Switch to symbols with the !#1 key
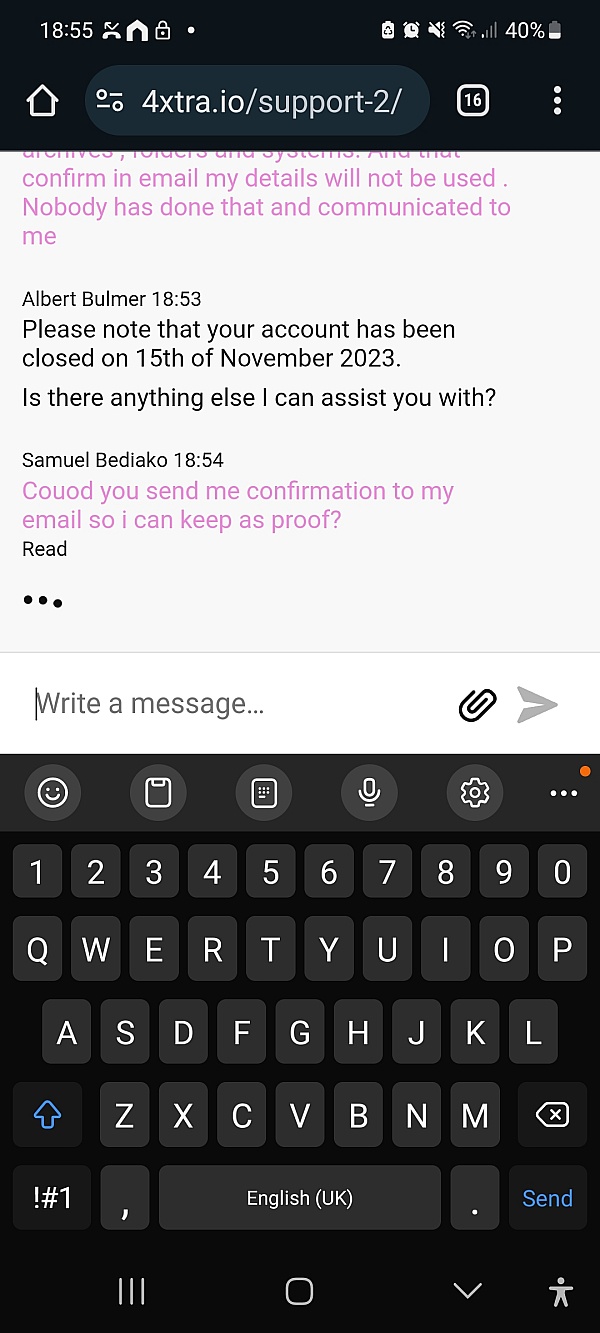 tap(52, 1198)
